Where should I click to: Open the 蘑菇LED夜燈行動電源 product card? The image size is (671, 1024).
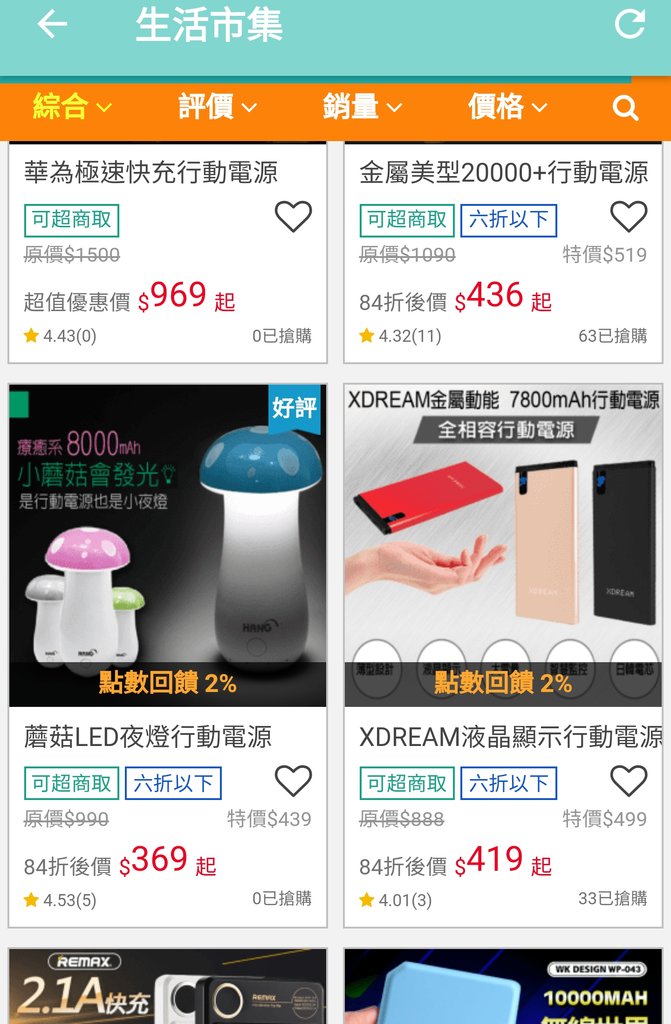coord(168,545)
